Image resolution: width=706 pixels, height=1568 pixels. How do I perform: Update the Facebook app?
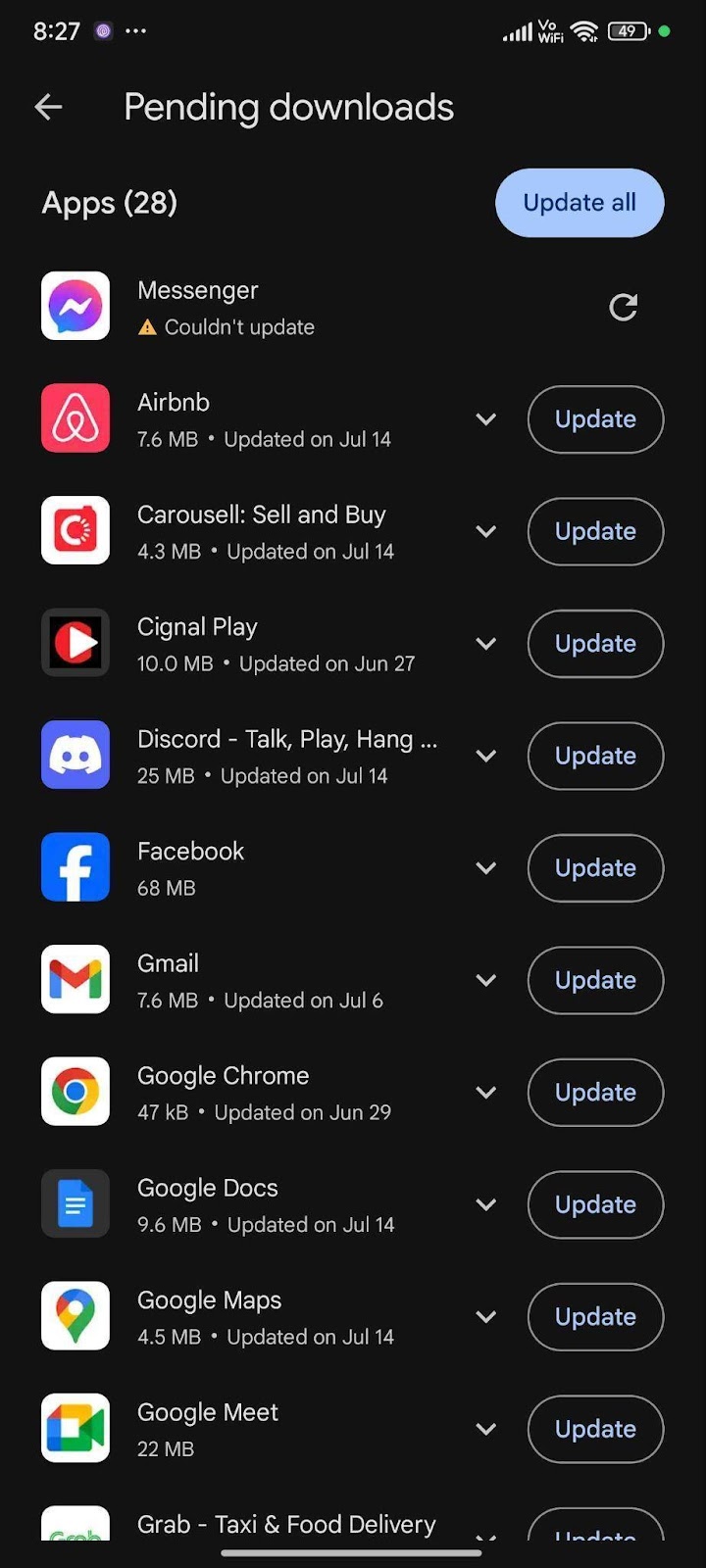point(595,868)
